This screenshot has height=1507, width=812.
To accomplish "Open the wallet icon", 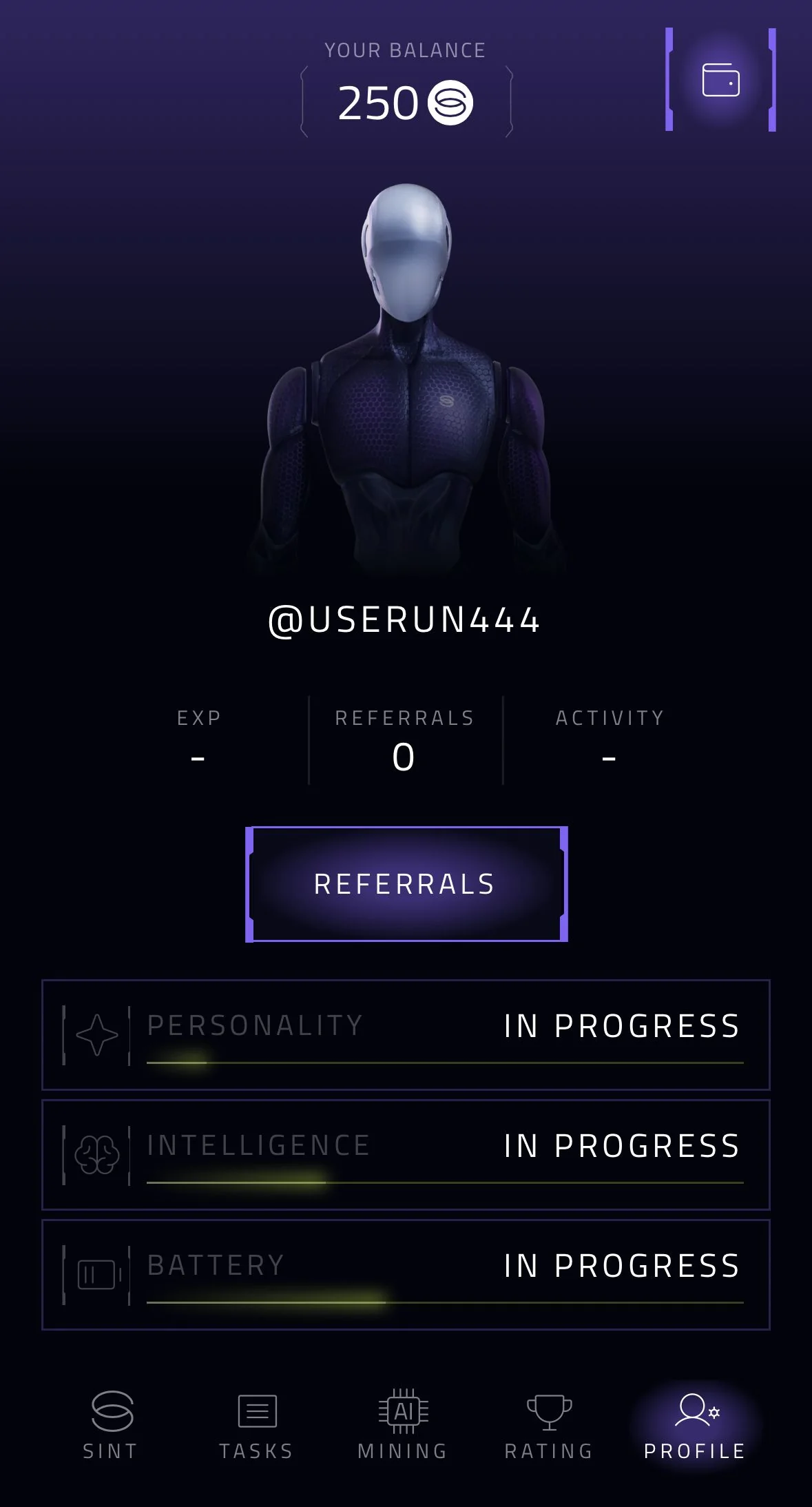I will click(x=720, y=80).
